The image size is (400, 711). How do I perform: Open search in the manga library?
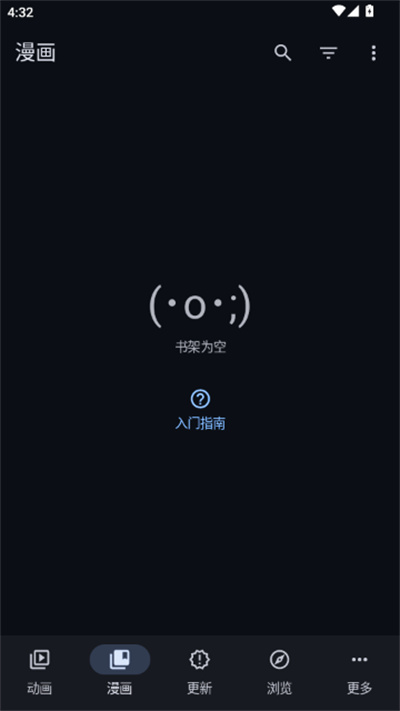pyautogui.click(x=283, y=53)
